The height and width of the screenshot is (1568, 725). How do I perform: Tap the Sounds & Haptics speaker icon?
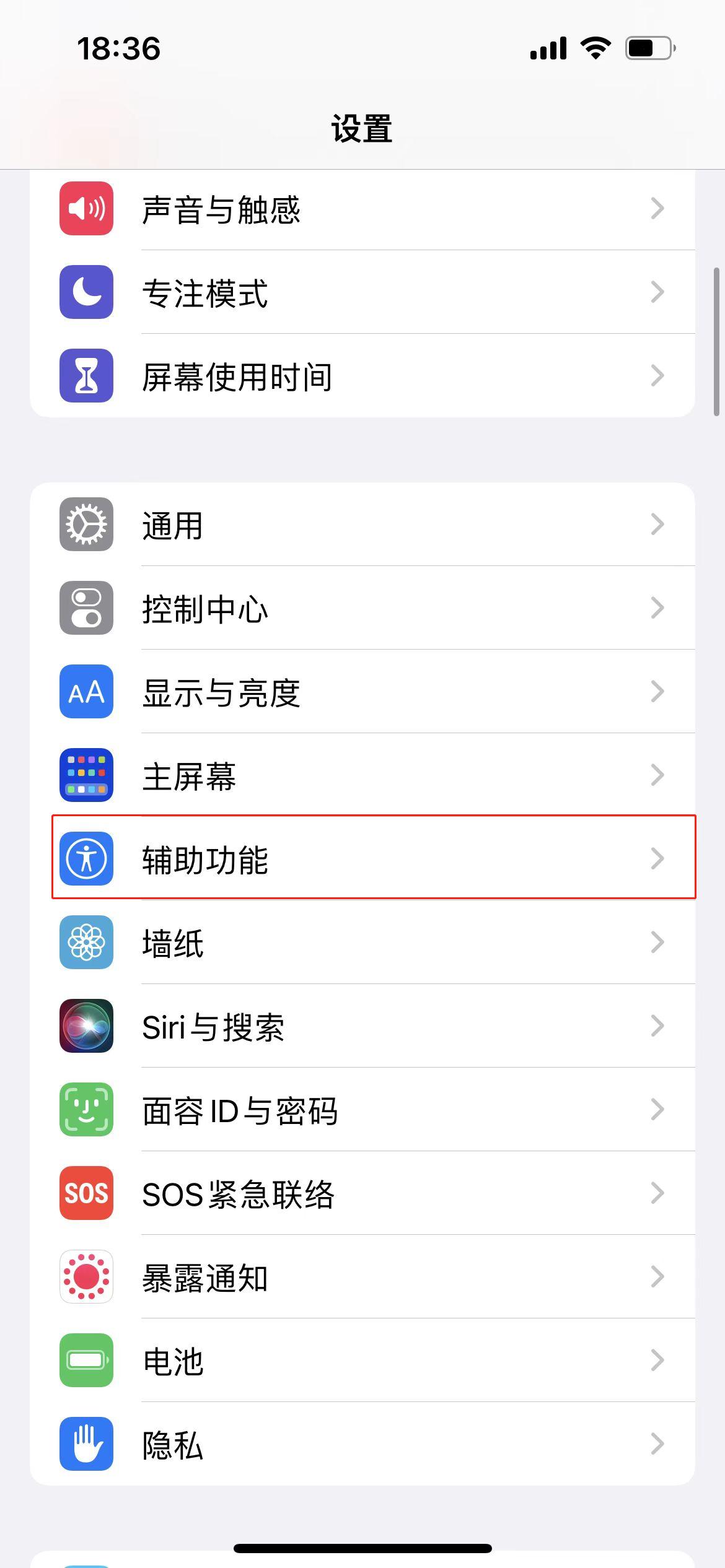[86, 209]
